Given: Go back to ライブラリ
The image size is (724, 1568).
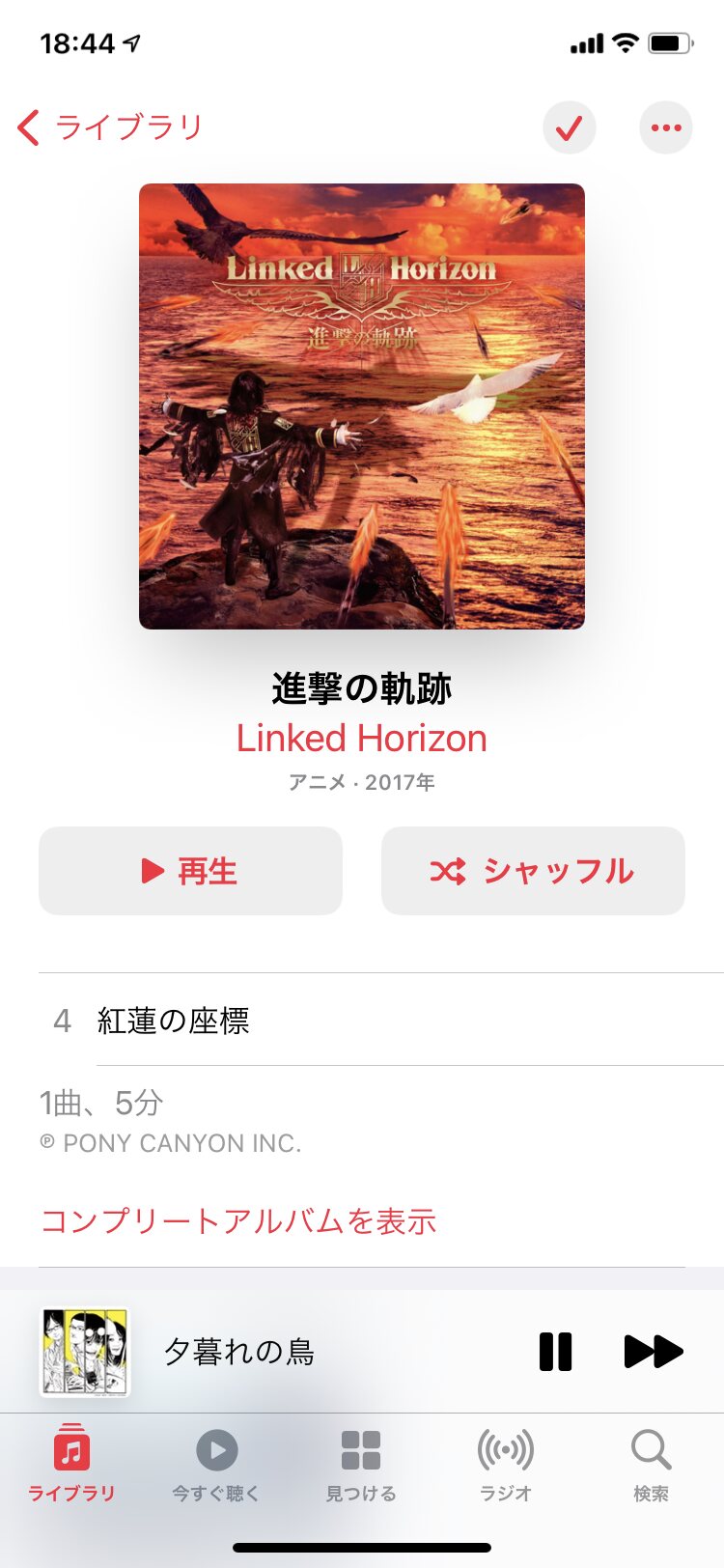Looking at the screenshot, I should pos(110,127).
